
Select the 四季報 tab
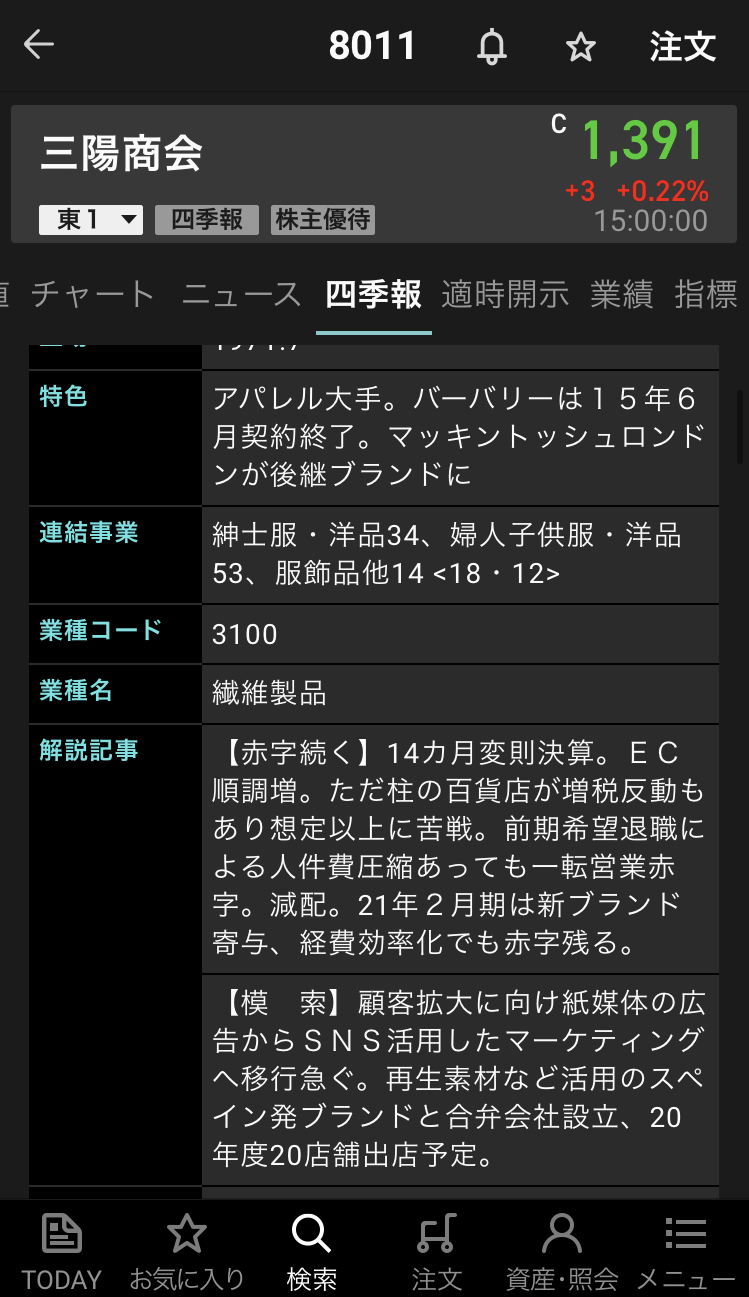point(373,294)
